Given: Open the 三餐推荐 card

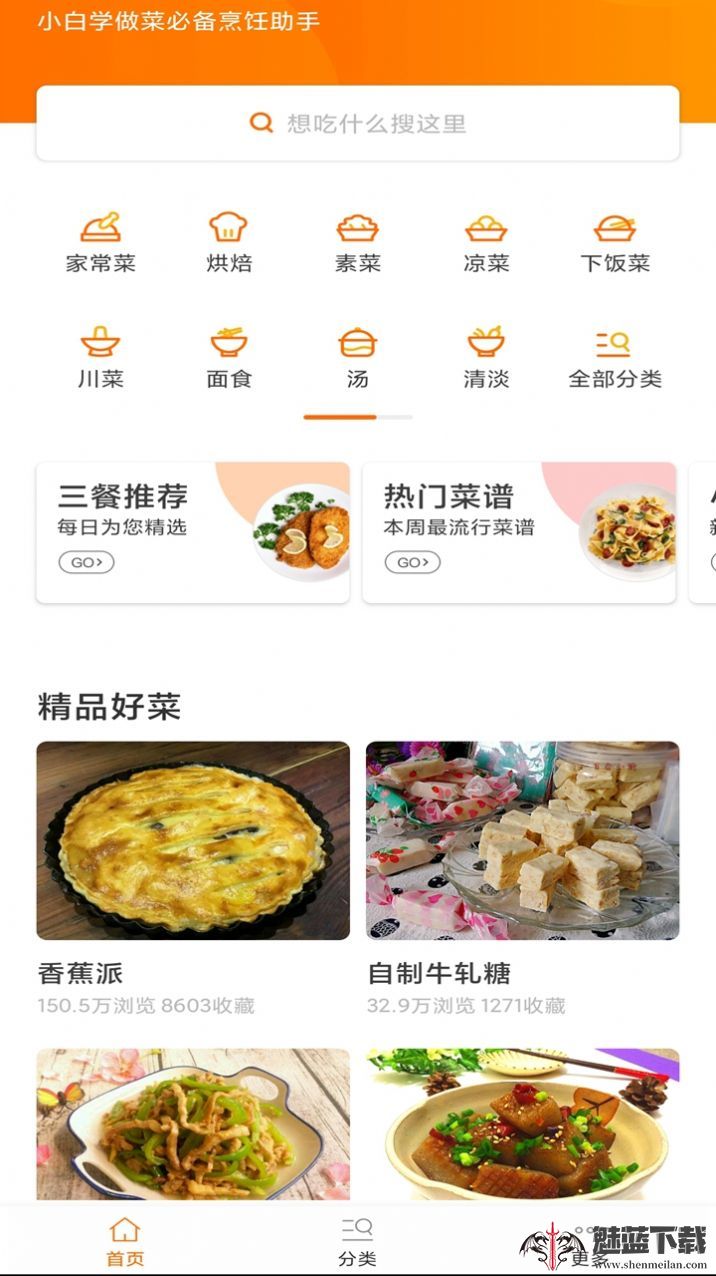Looking at the screenshot, I should [x=193, y=532].
